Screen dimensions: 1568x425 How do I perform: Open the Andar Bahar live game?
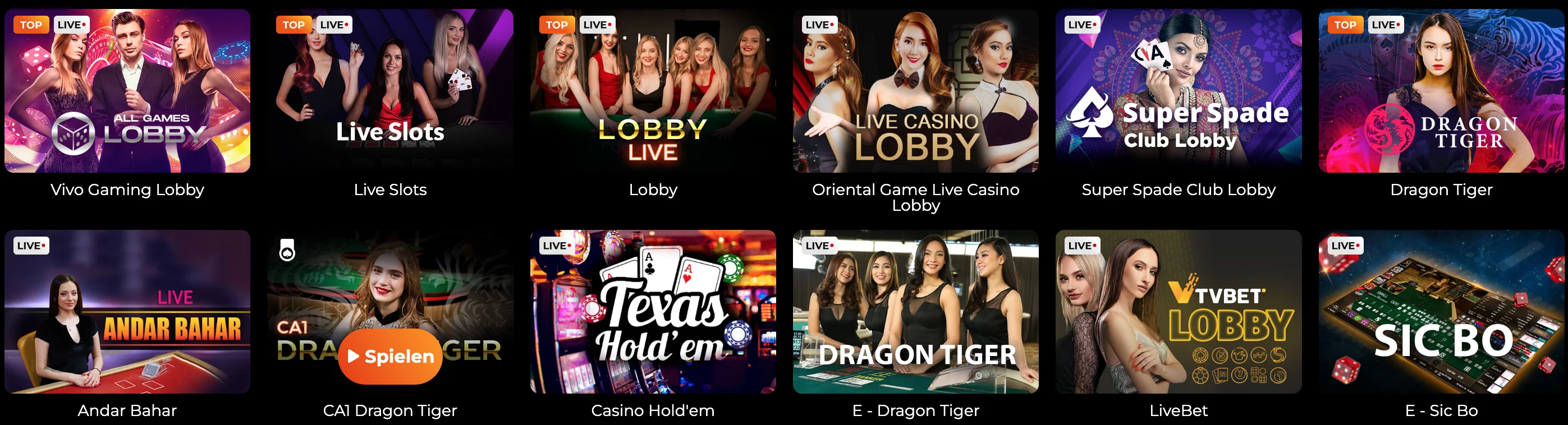pyautogui.click(x=127, y=311)
